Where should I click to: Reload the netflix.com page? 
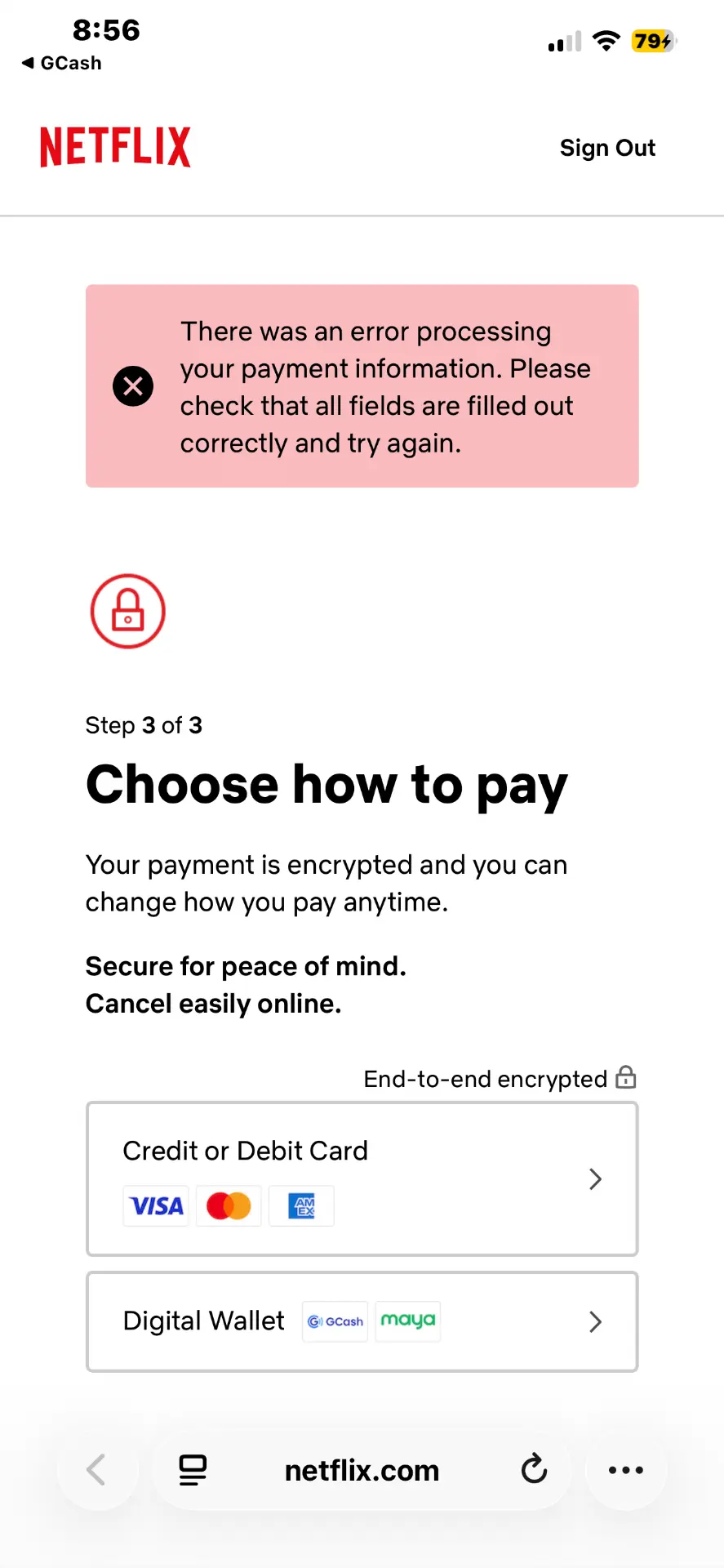pyautogui.click(x=534, y=1469)
